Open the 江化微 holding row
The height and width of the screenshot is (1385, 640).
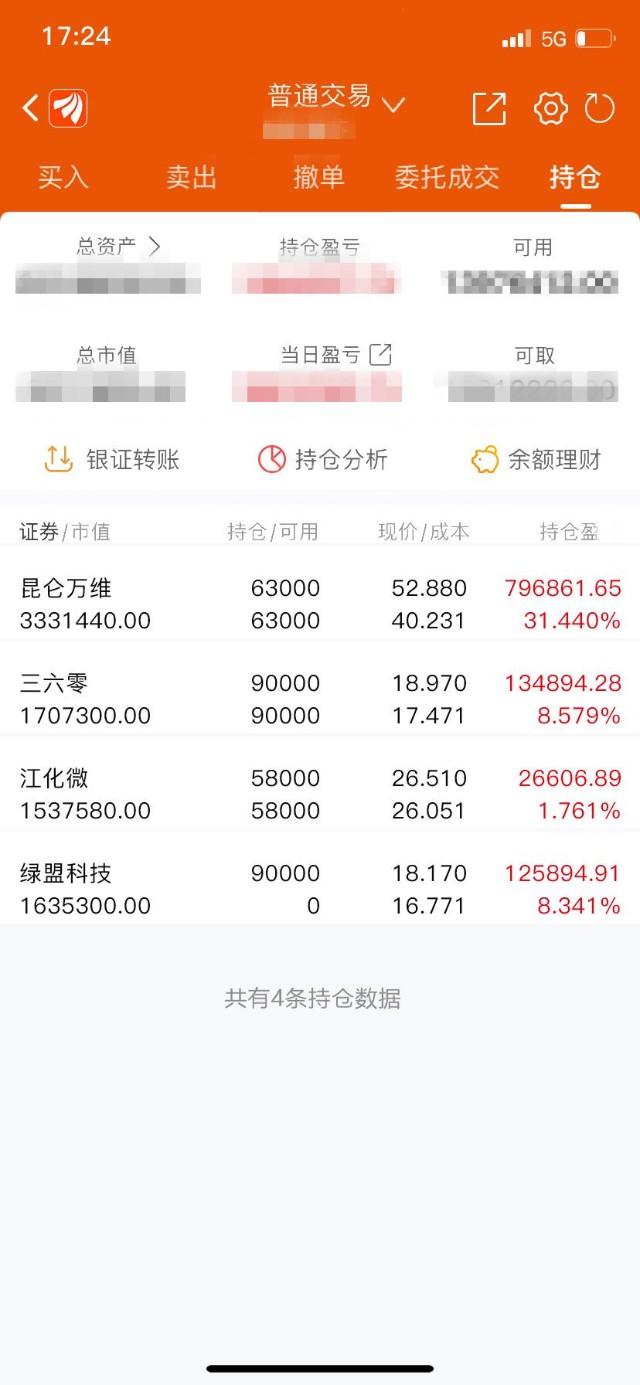point(320,794)
